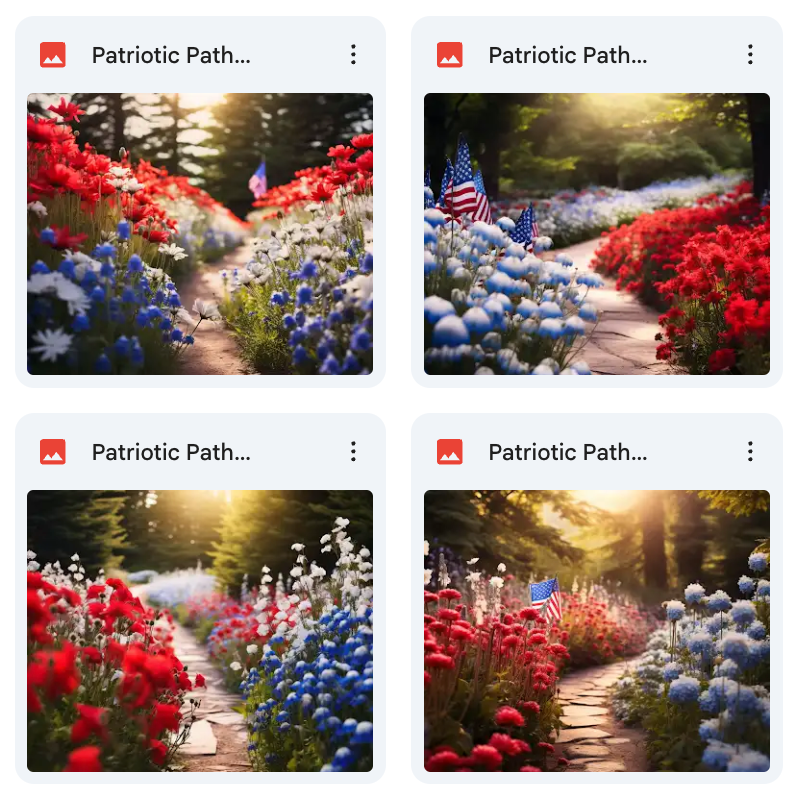Open the overflow menu for the several-flags image file
This screenshot has height=790, width=800.
coord(750,55)
